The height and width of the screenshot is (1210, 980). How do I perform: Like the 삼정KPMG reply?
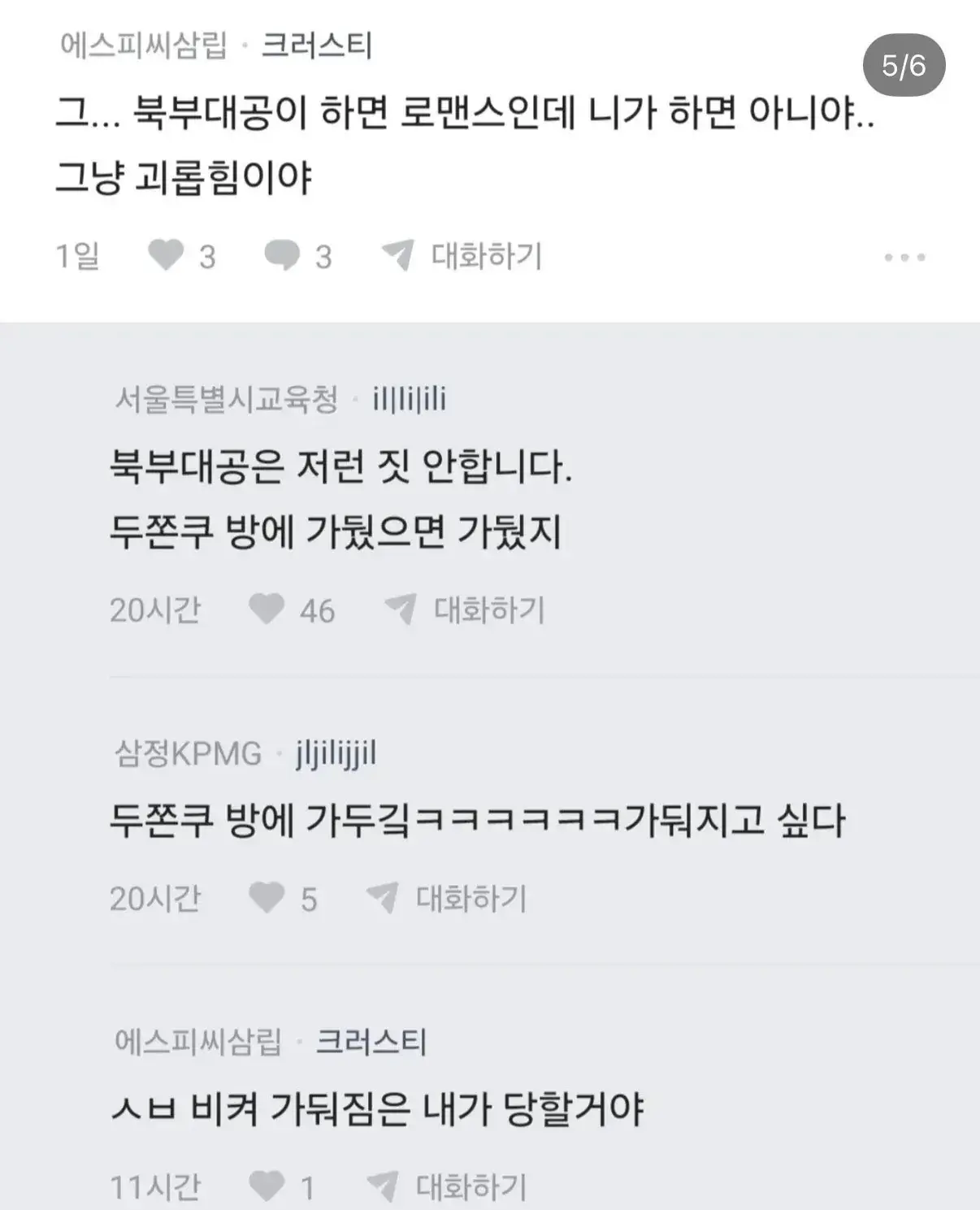(266, 899)
